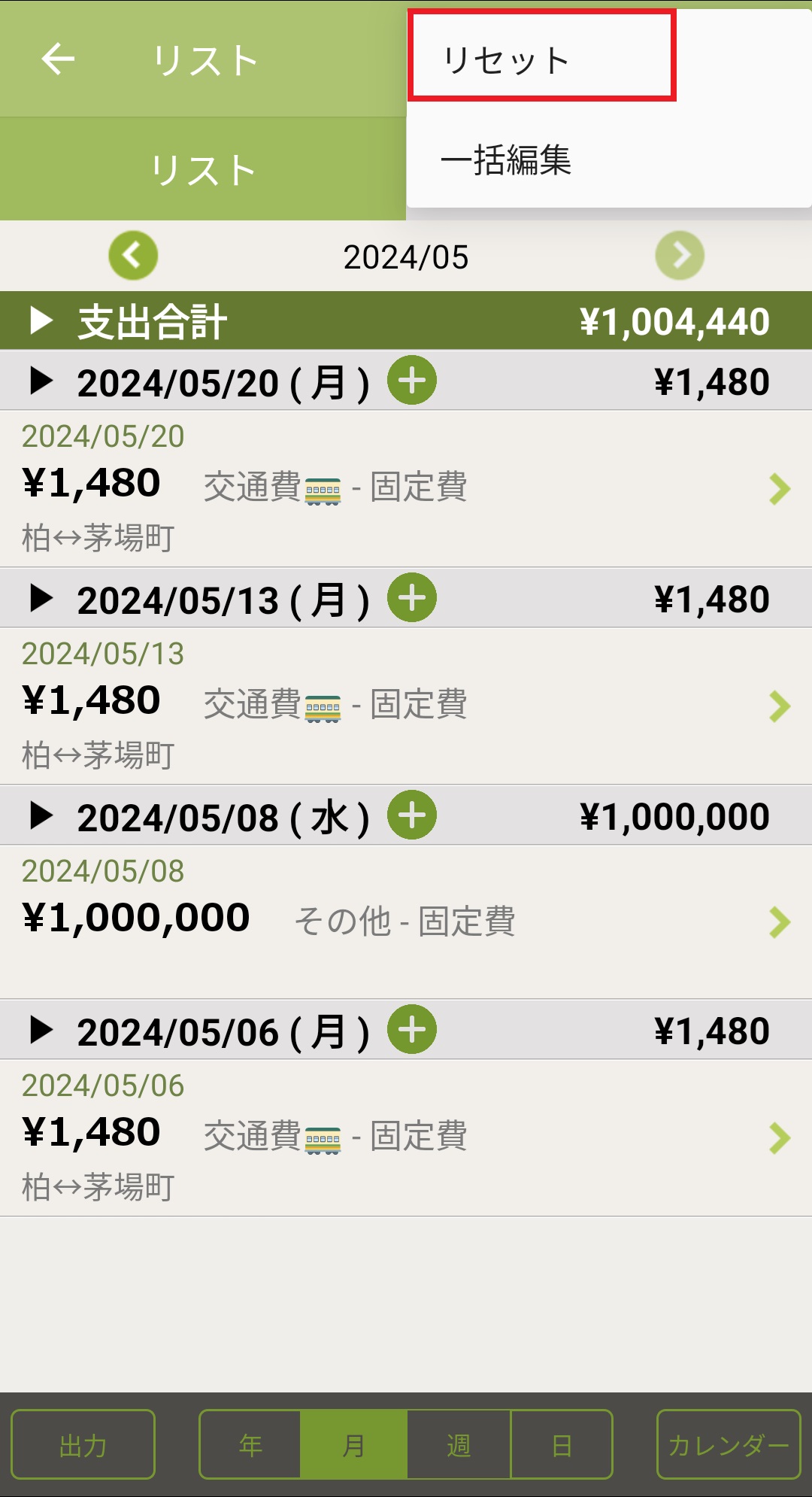Open the カレンダー view

tap(728, 1444)
